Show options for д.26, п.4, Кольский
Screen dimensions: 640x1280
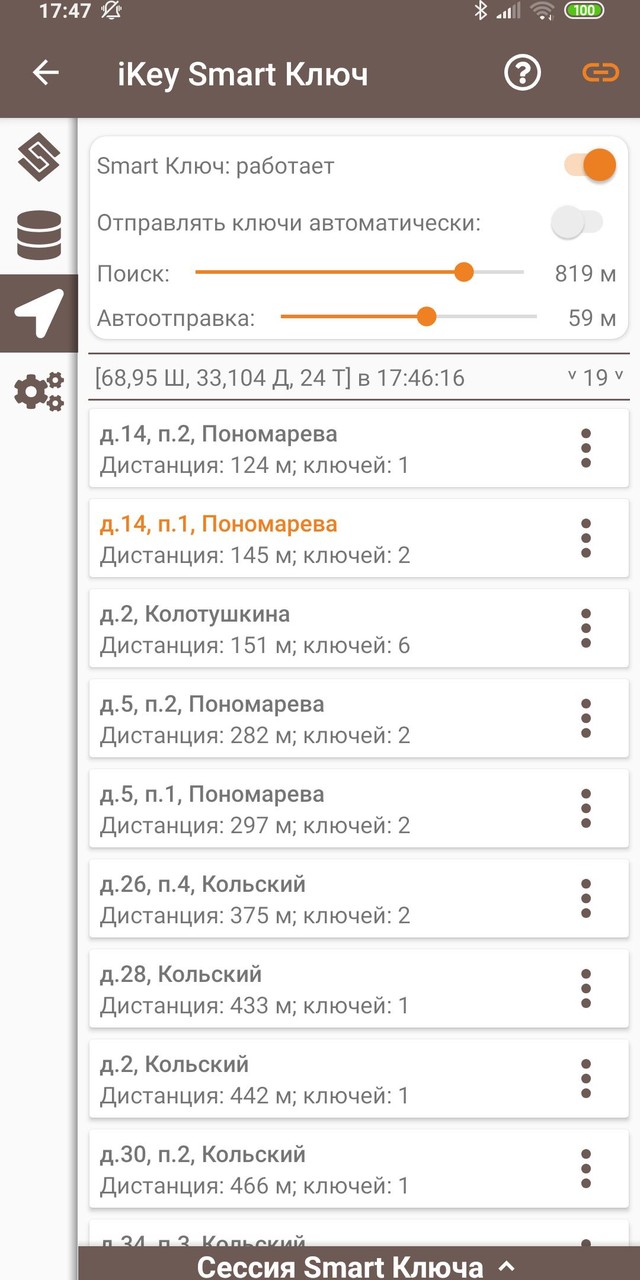tap(586, 899)
